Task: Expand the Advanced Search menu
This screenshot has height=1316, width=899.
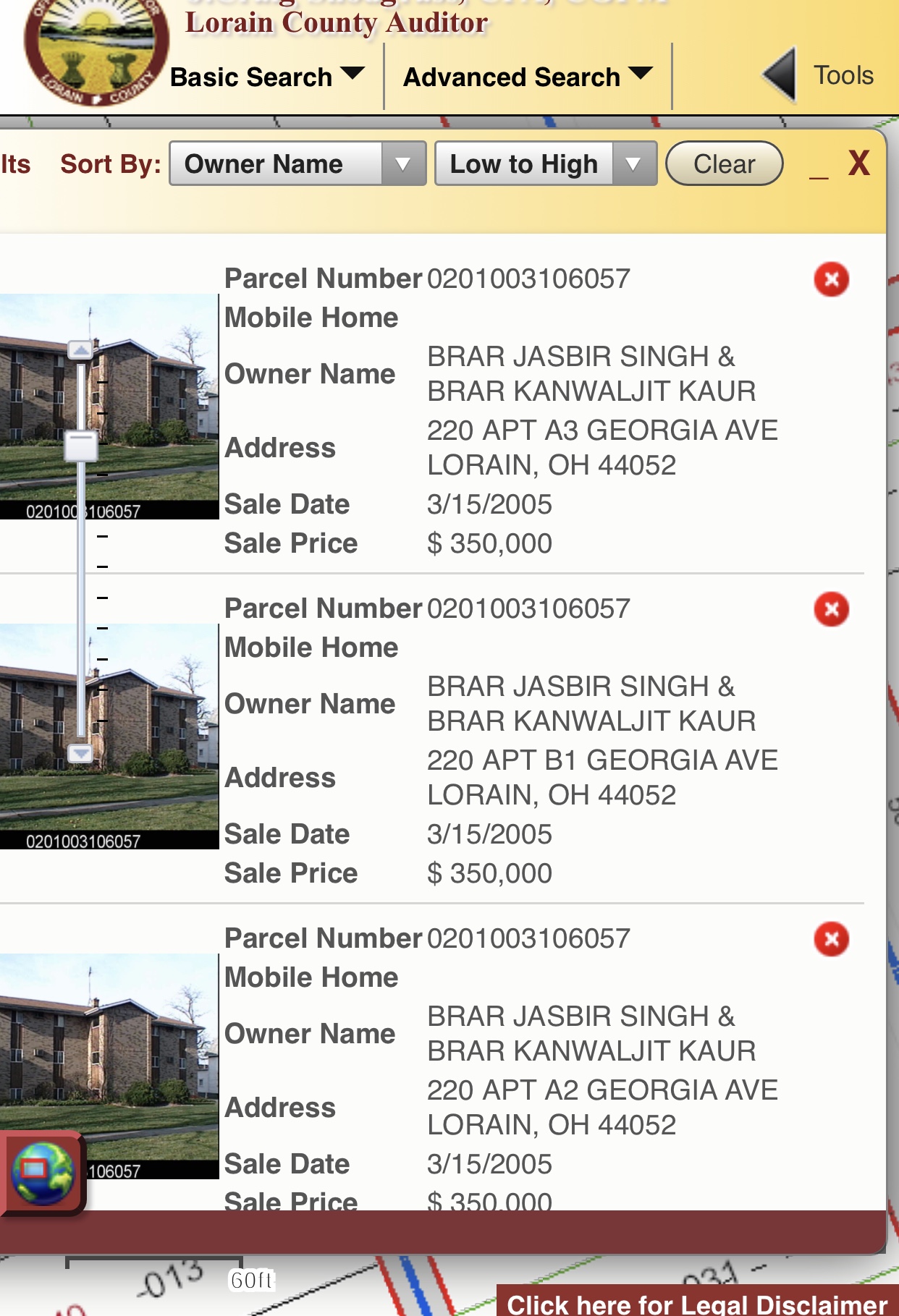Action: click(x=528, y=77)
